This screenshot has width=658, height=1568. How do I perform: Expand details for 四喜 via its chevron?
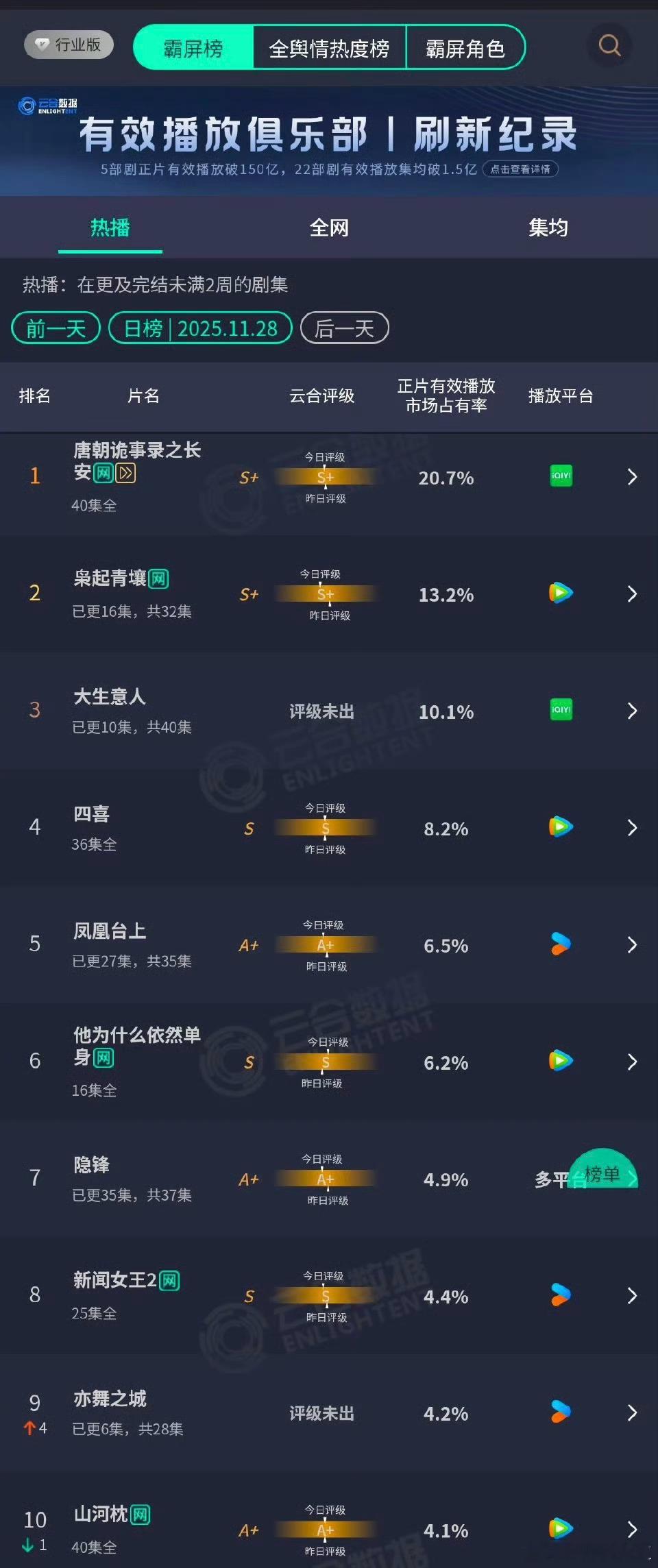coord(632,827)
